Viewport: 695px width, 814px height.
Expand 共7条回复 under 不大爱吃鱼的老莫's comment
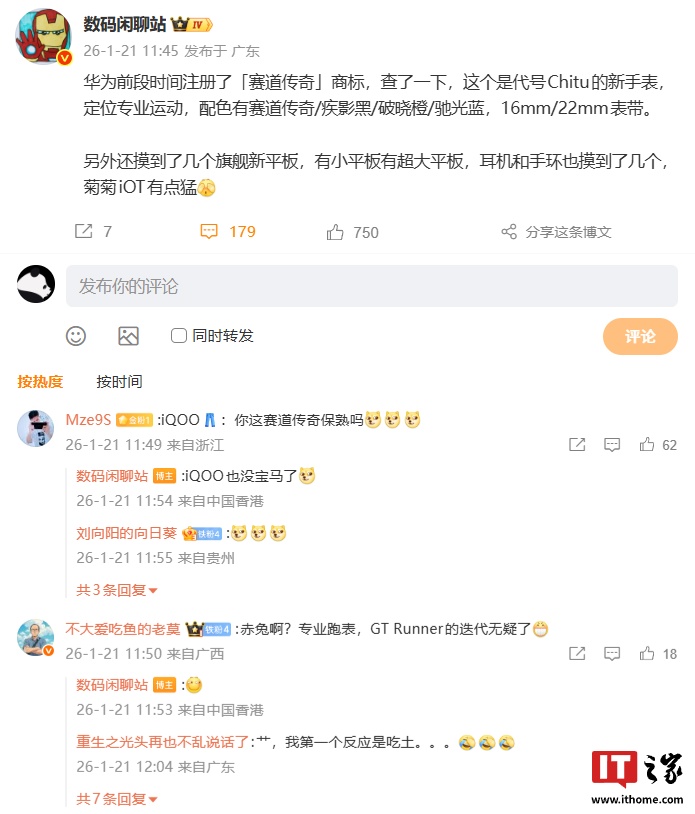117,799
